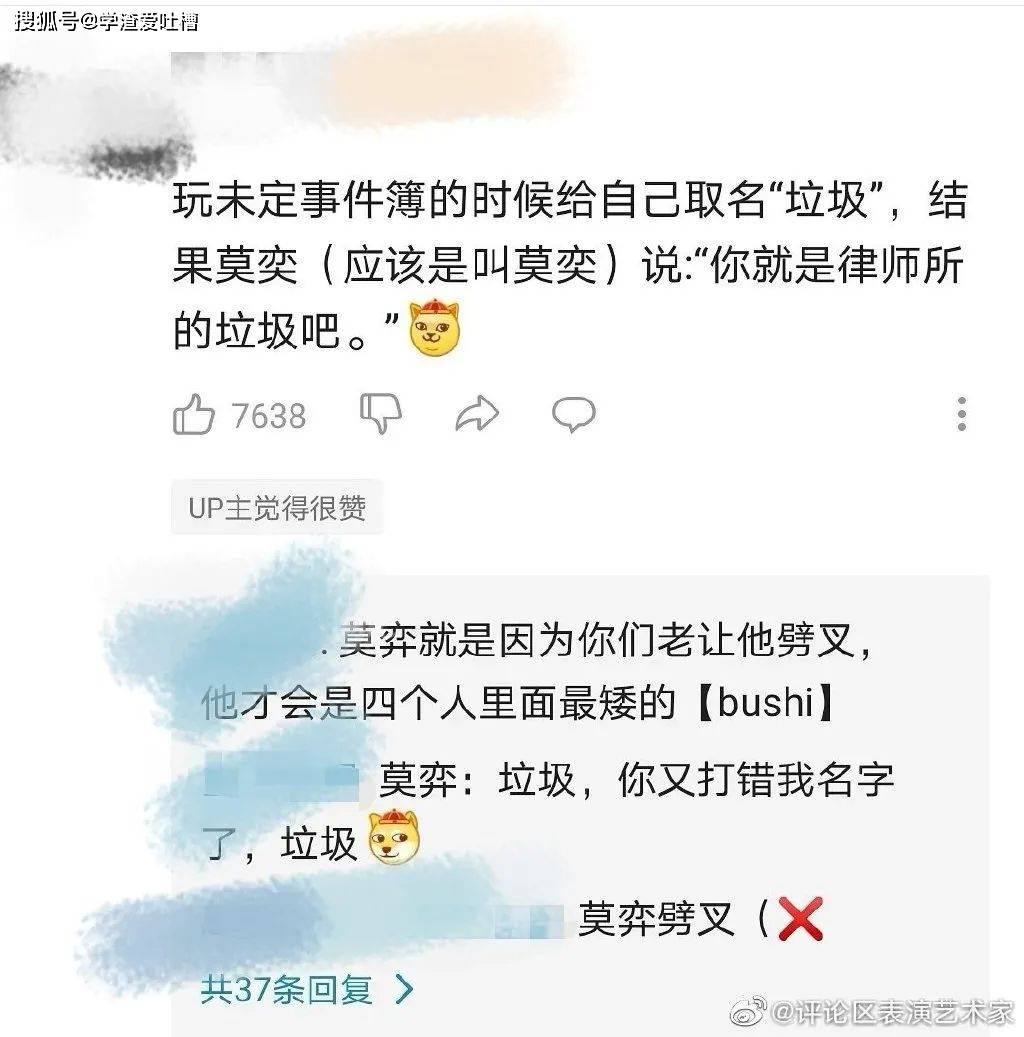Reply using the comment bubble icon
Image resolution: width=1024 pixels, height=1037 pixels.
(574, 413)
